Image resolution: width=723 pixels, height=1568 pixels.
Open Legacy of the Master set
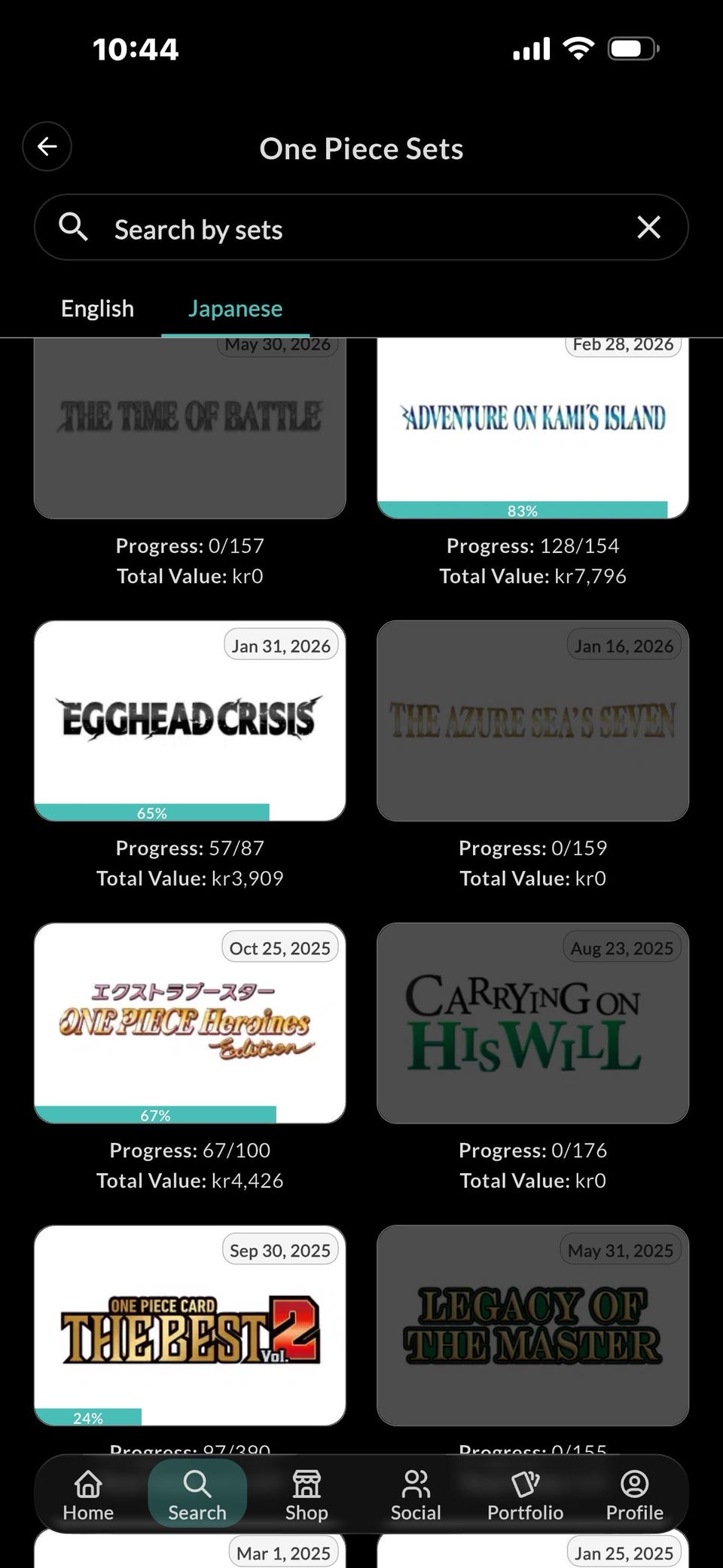tap(532, 1325)
